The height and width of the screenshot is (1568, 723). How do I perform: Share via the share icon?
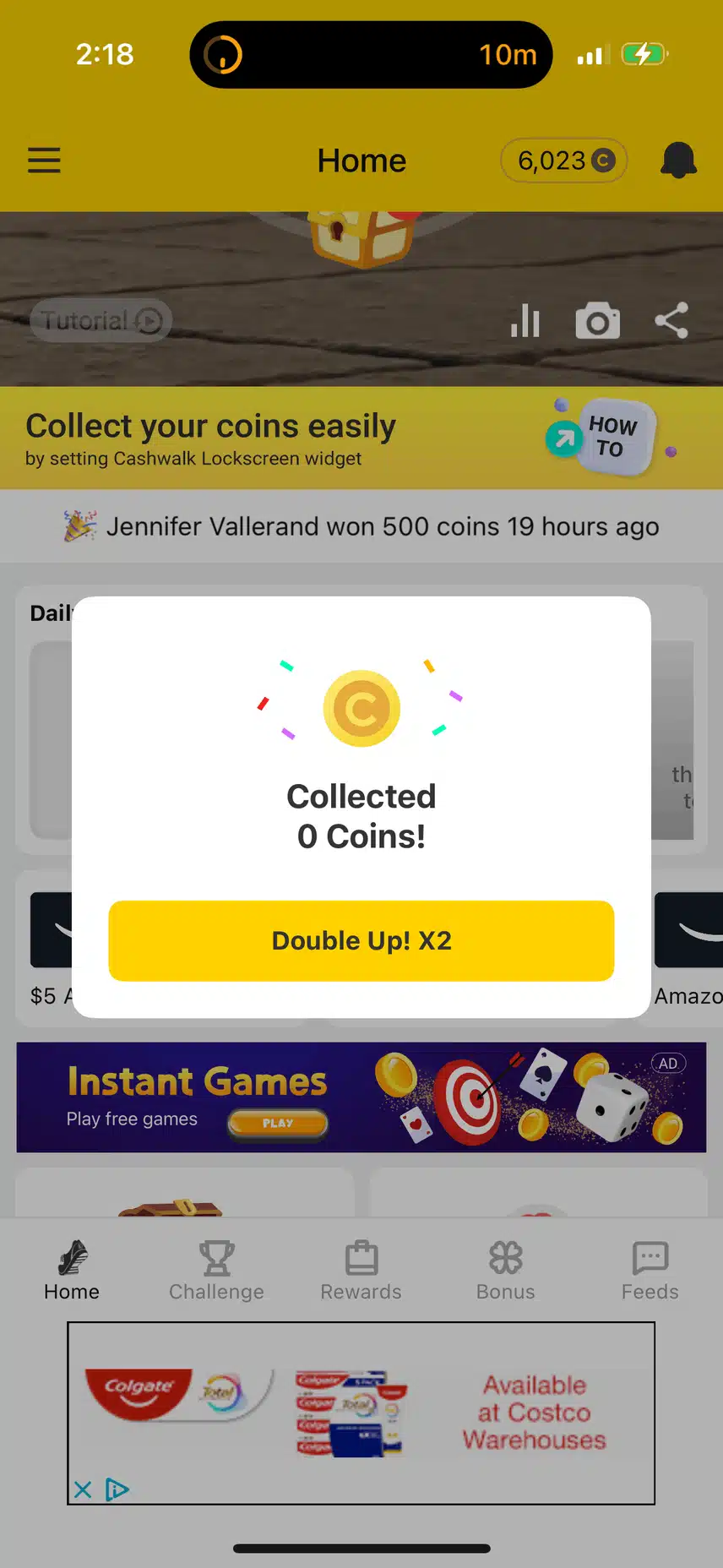pyautogui.click(x=671, y=321)
